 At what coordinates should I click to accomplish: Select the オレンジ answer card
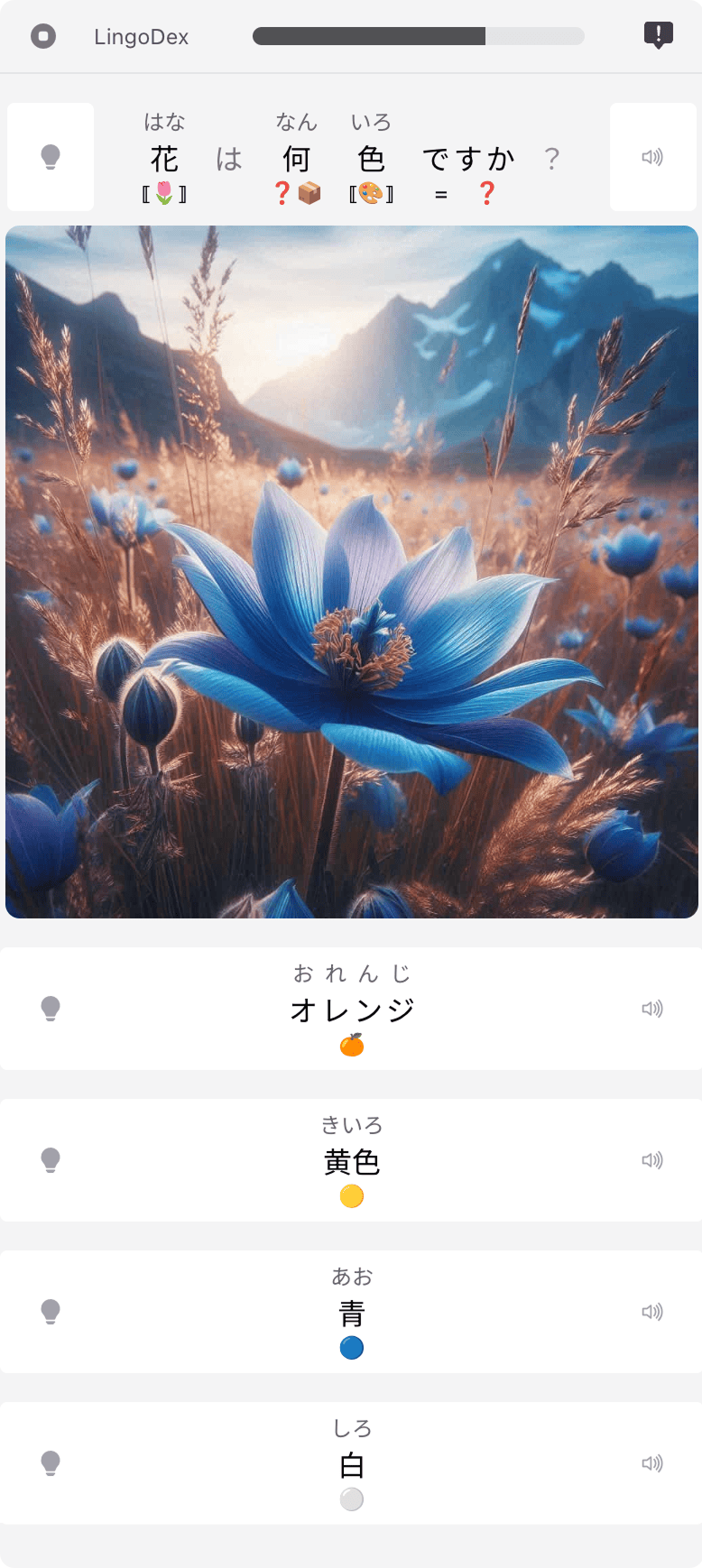coord(351,1008)
